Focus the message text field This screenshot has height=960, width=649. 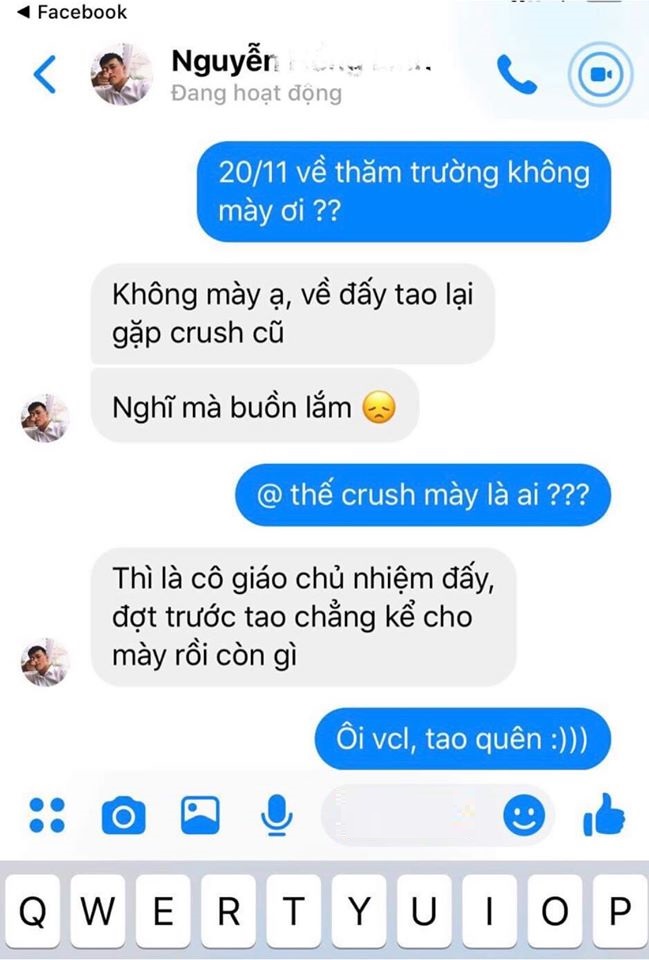point(410,815)
